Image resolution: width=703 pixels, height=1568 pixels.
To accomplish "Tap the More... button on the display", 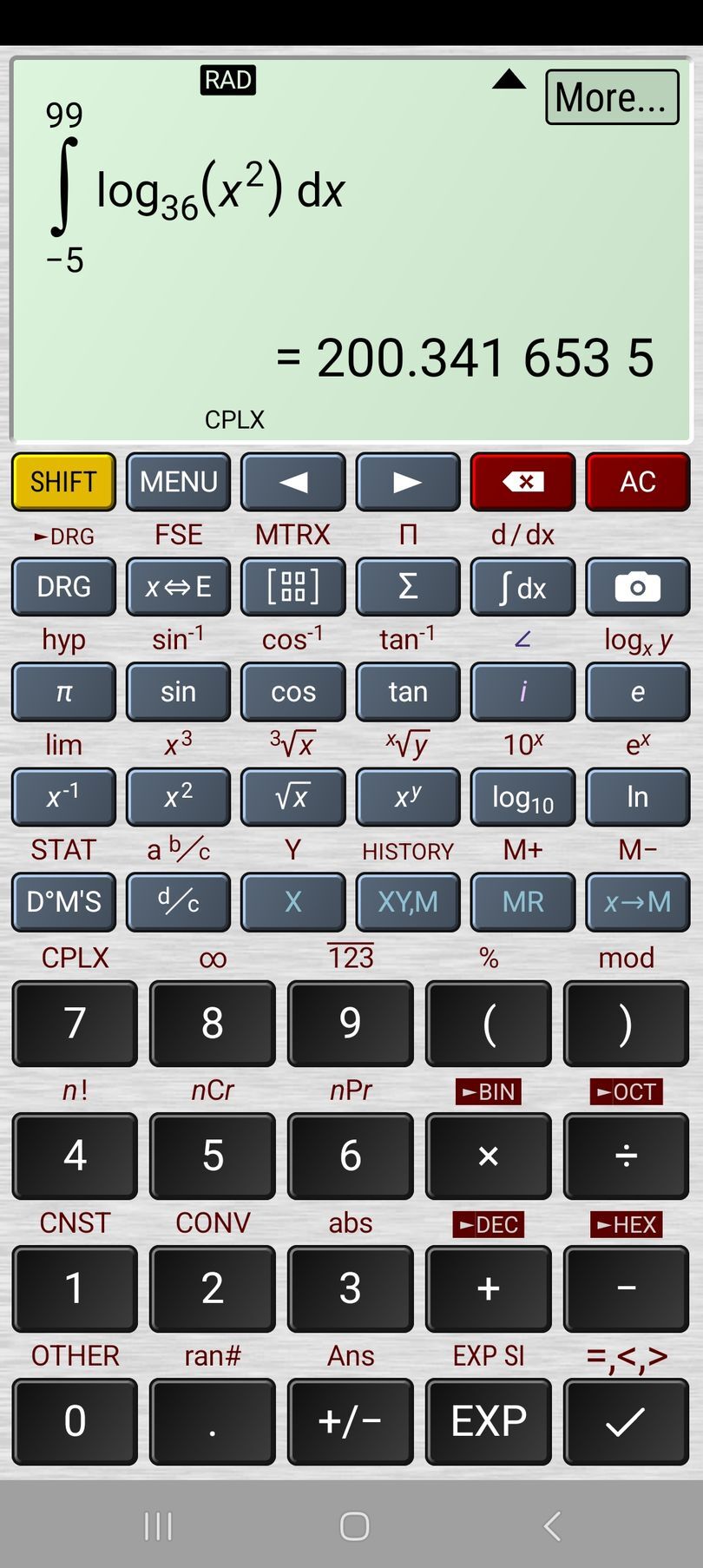I will tap(611, 97).
